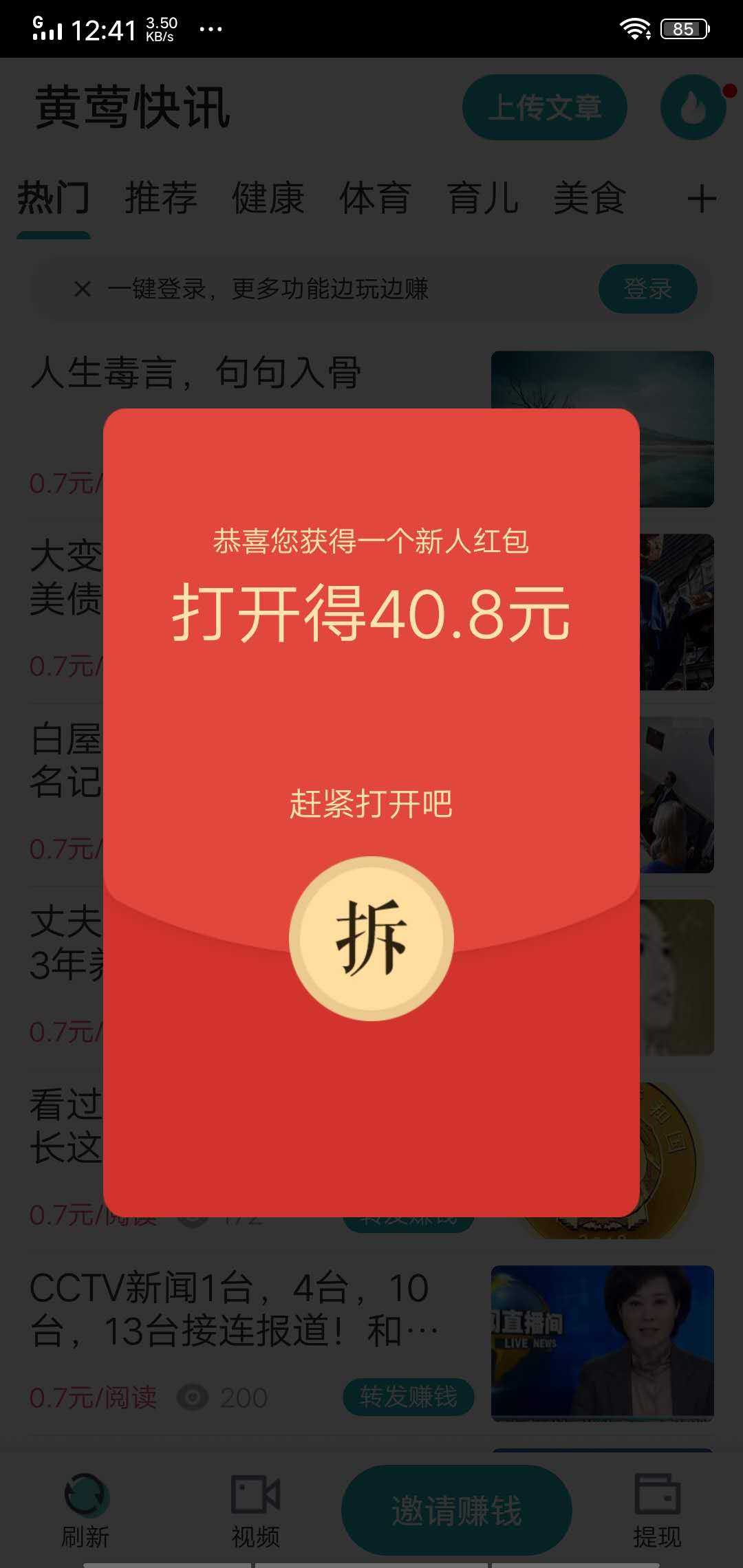The image size is (743, 1568).
Task: Switch to the 健康 tab
Action: click(268, 199)
